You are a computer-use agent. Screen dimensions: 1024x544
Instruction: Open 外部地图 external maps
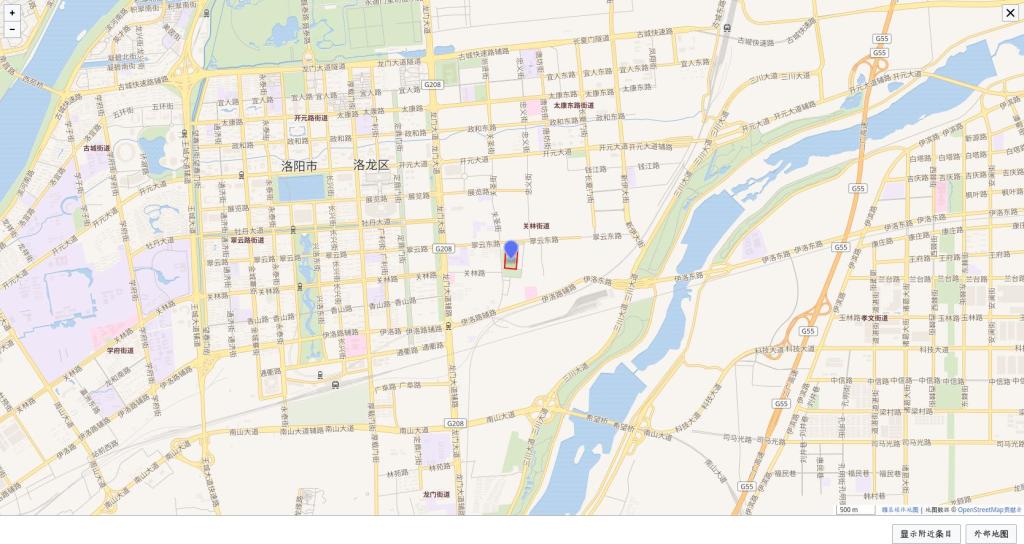pos(991,534)
